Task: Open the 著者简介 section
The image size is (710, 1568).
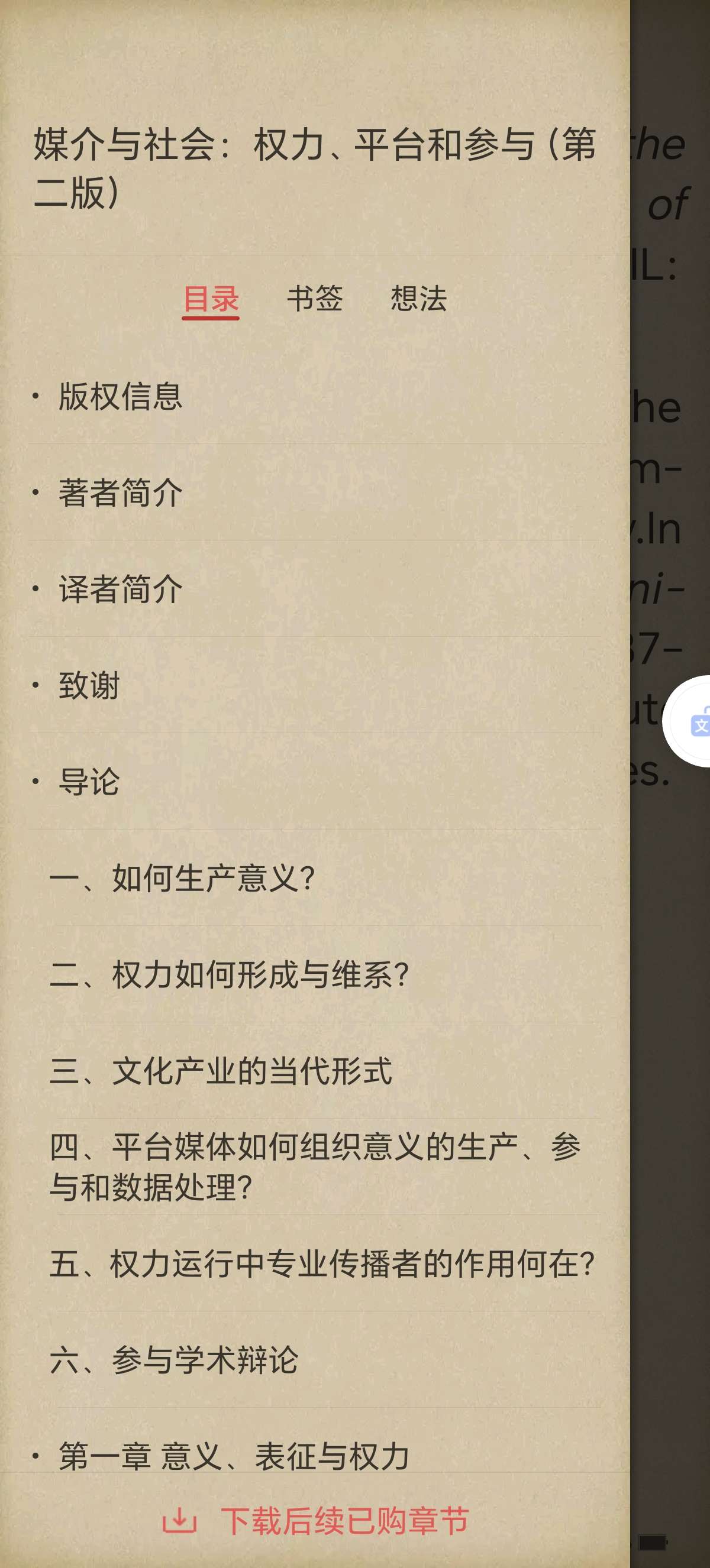Action: tap(122, 493)
